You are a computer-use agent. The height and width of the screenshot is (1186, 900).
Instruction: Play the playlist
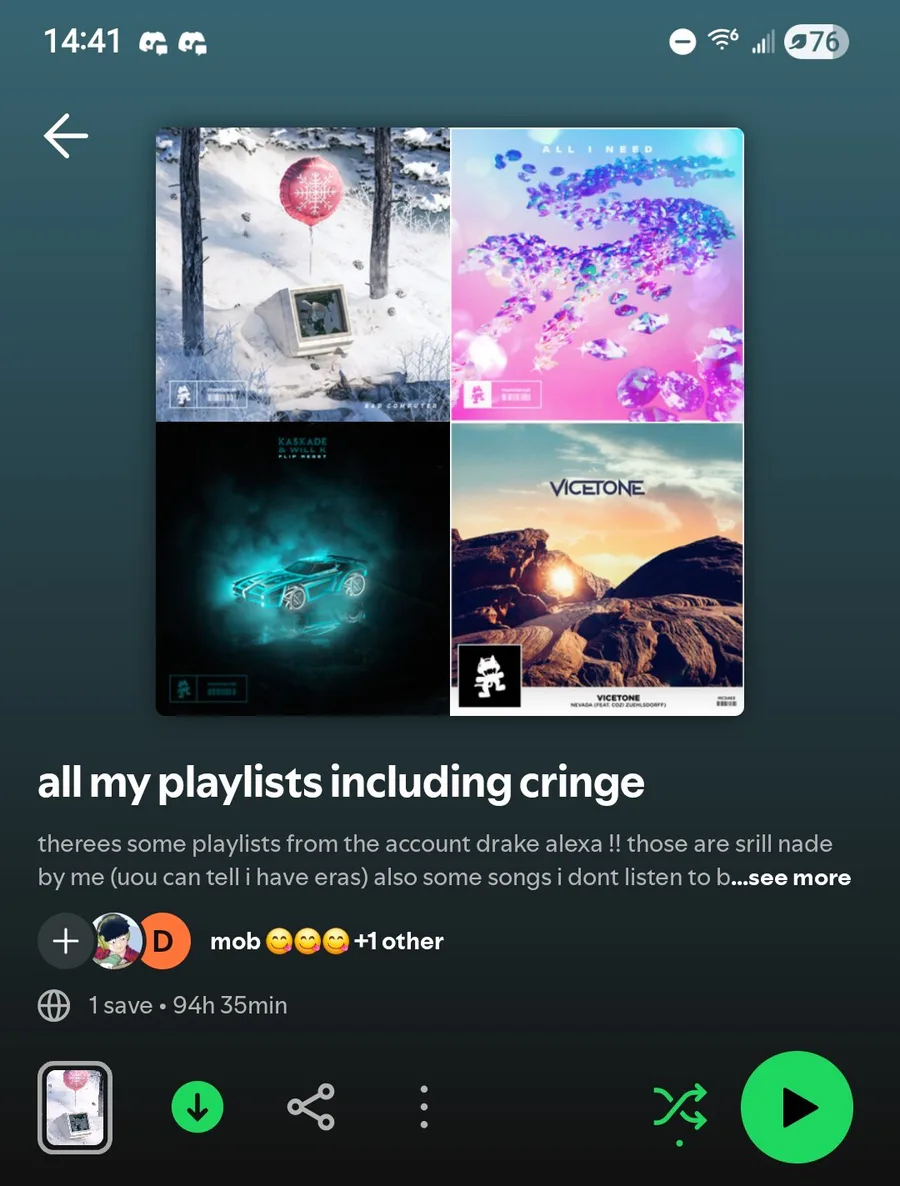797,1107
